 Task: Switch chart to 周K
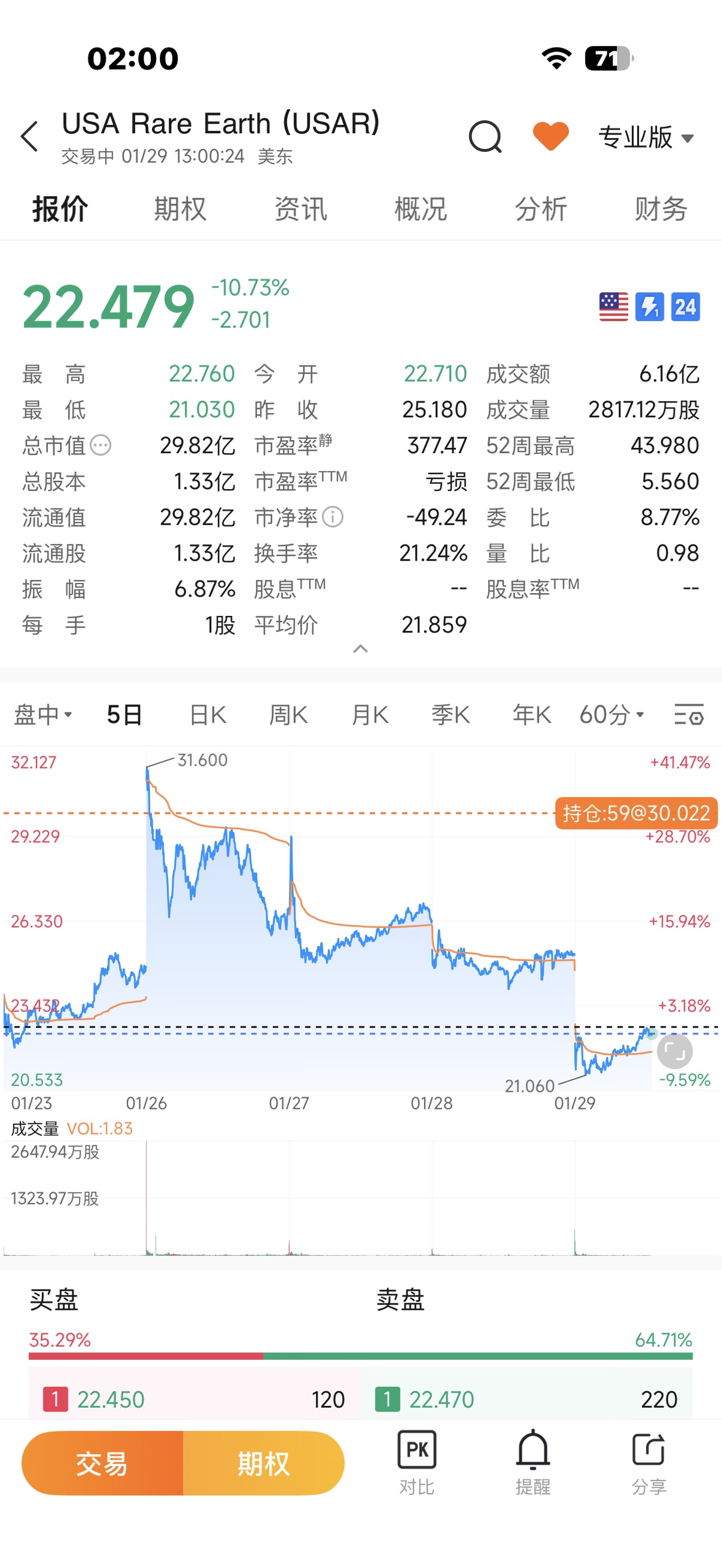click(288, 714)
